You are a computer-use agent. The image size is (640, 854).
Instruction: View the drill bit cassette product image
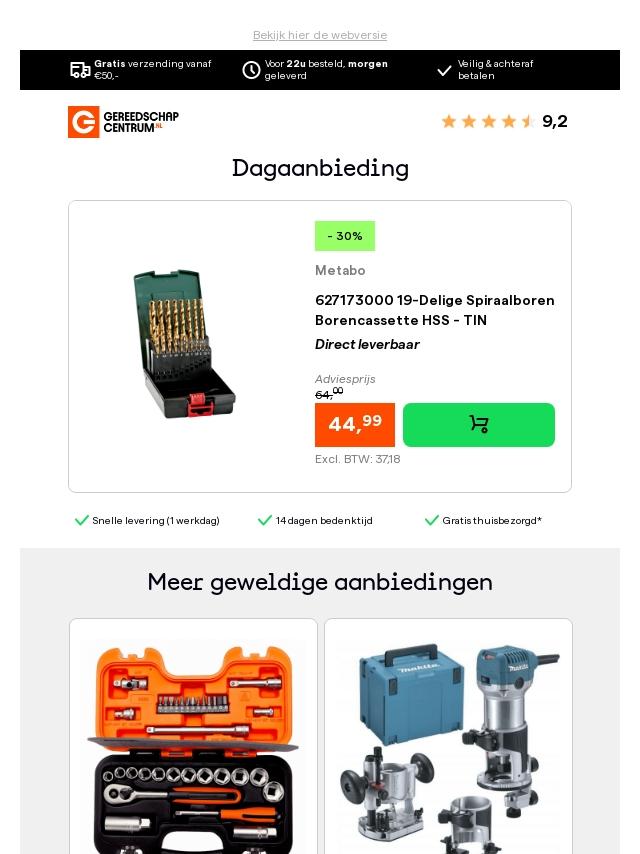pos(186,343)
